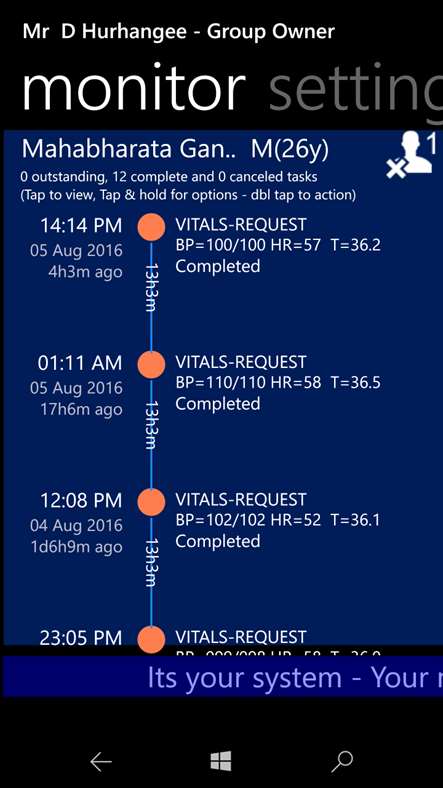The height and width of the screenshot is (788, 443).
Task: Tap the patient remove icon beside Mahabharata
Action: click(x=409, y=153)
